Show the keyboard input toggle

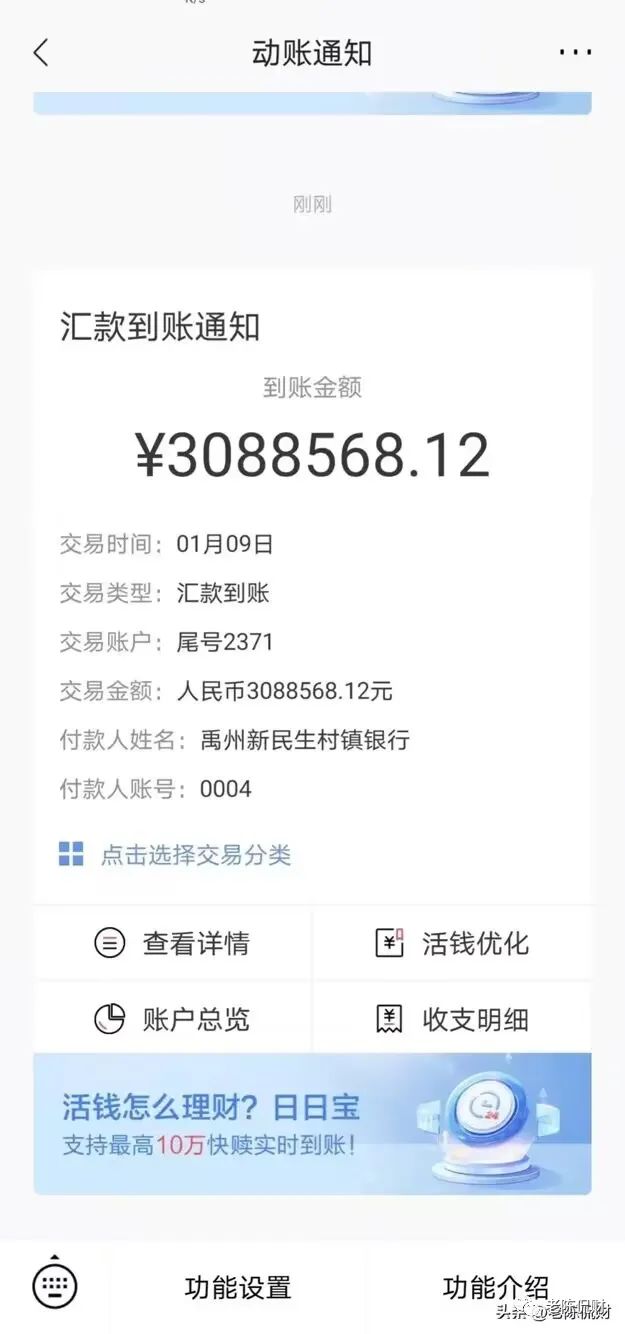click(x=54, y=1285)
